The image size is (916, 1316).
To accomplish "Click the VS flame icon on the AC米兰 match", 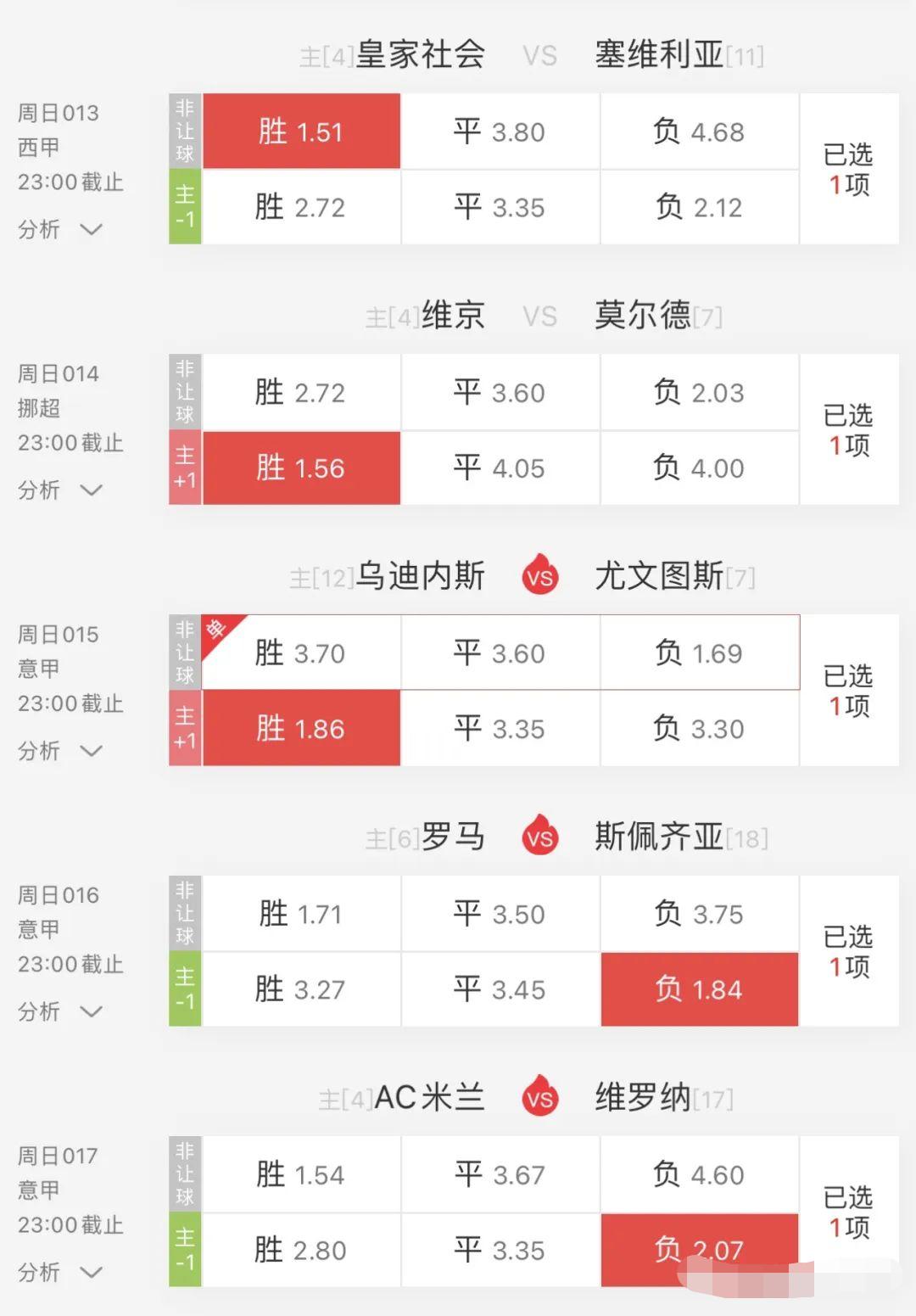I will tap(541, 1096).
